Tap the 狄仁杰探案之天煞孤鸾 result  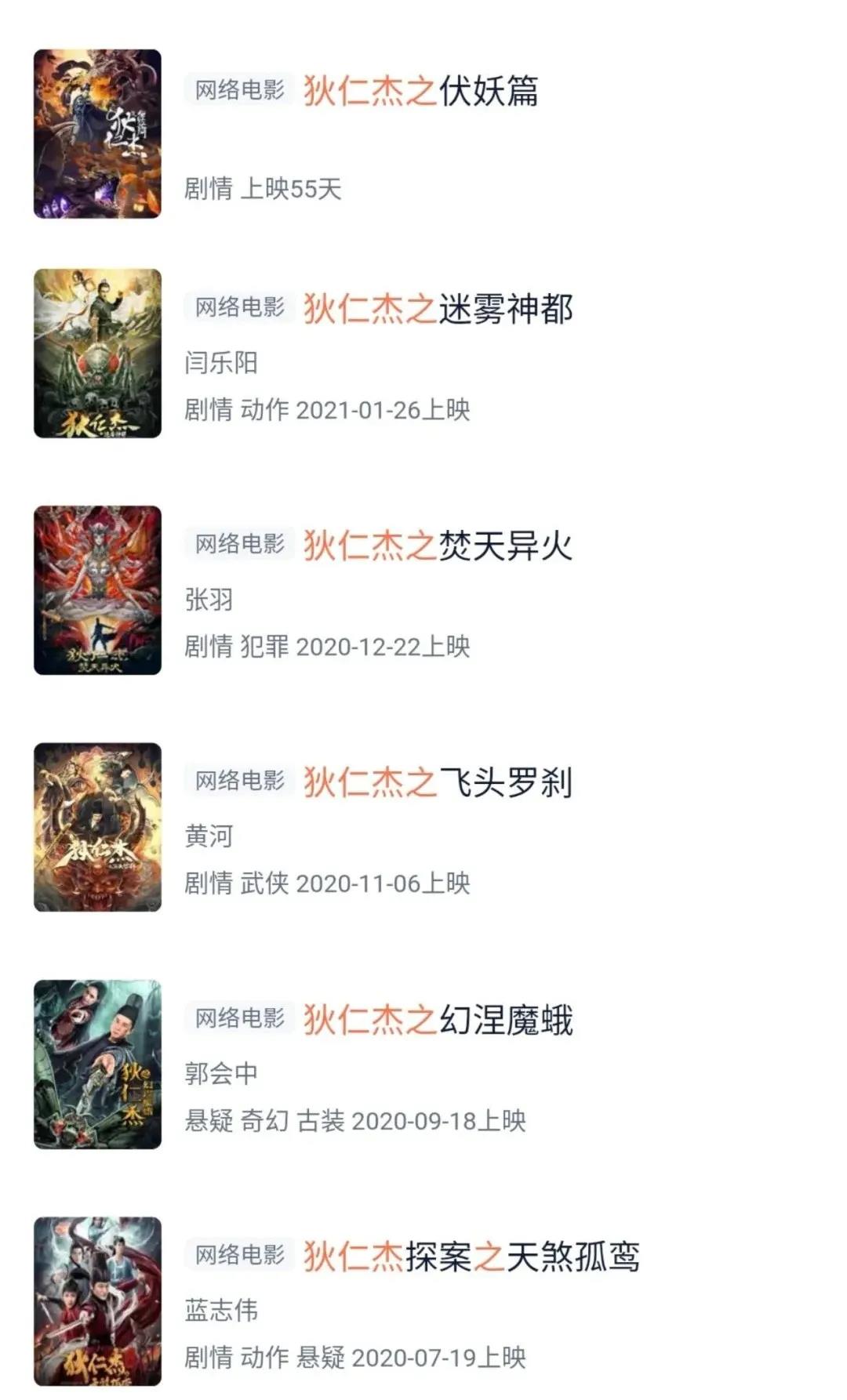tap(471, 1257)
